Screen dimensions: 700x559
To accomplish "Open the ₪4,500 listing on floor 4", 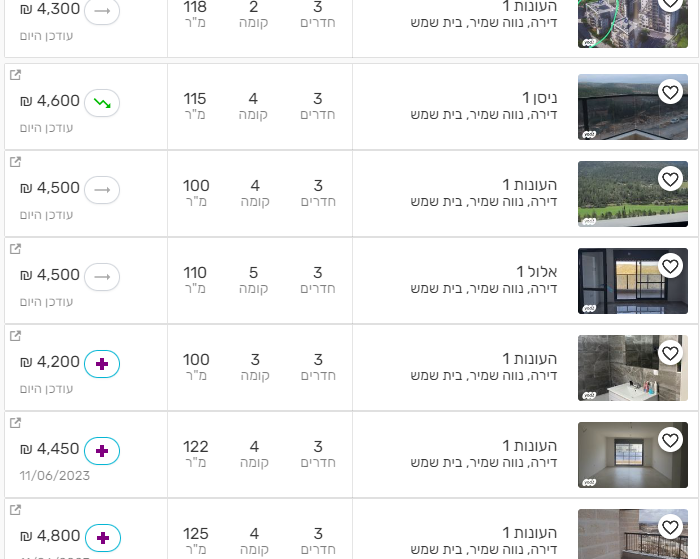I will [x=529, y=185].
